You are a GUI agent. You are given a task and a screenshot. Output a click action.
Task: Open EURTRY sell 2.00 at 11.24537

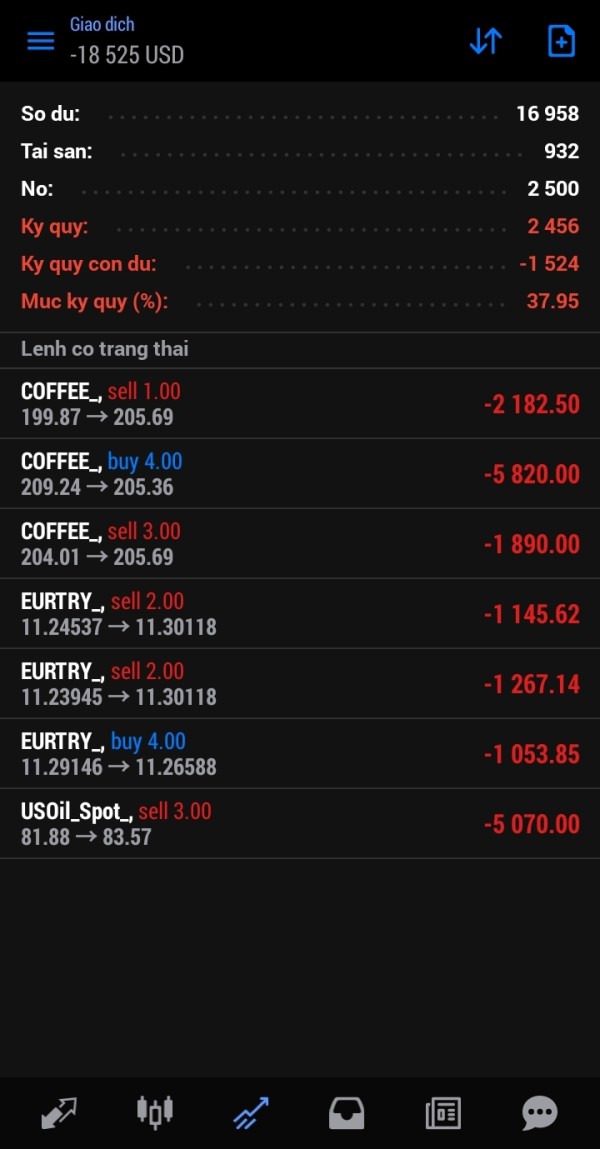point(300,614)
